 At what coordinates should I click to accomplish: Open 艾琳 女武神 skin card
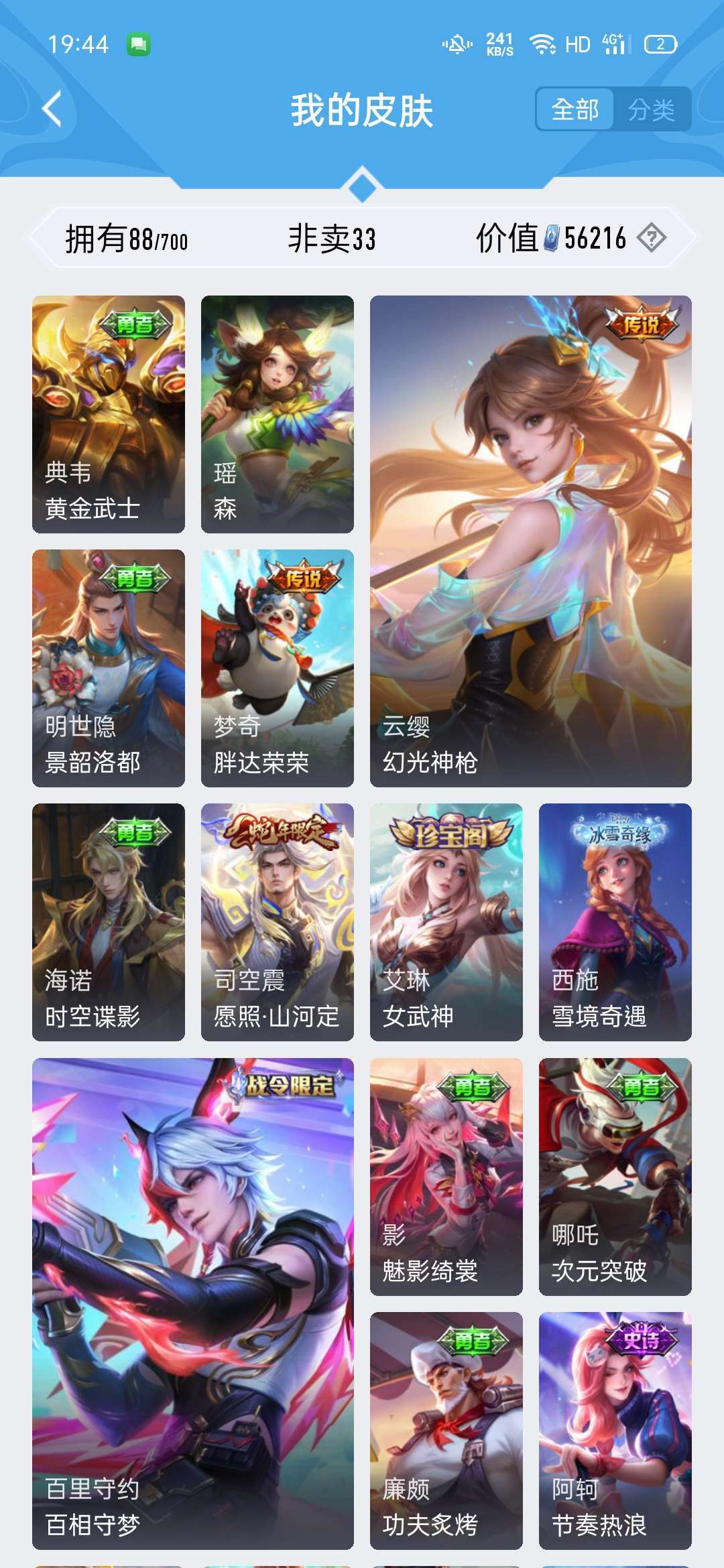click(446, 922)
